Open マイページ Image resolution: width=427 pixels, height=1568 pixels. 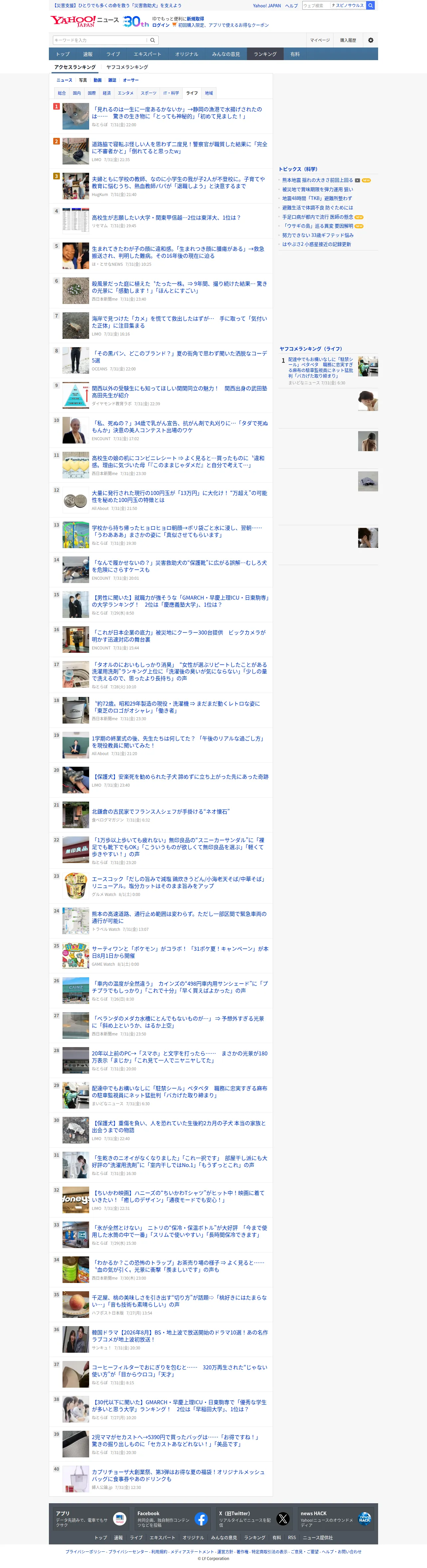coord(320,40)
